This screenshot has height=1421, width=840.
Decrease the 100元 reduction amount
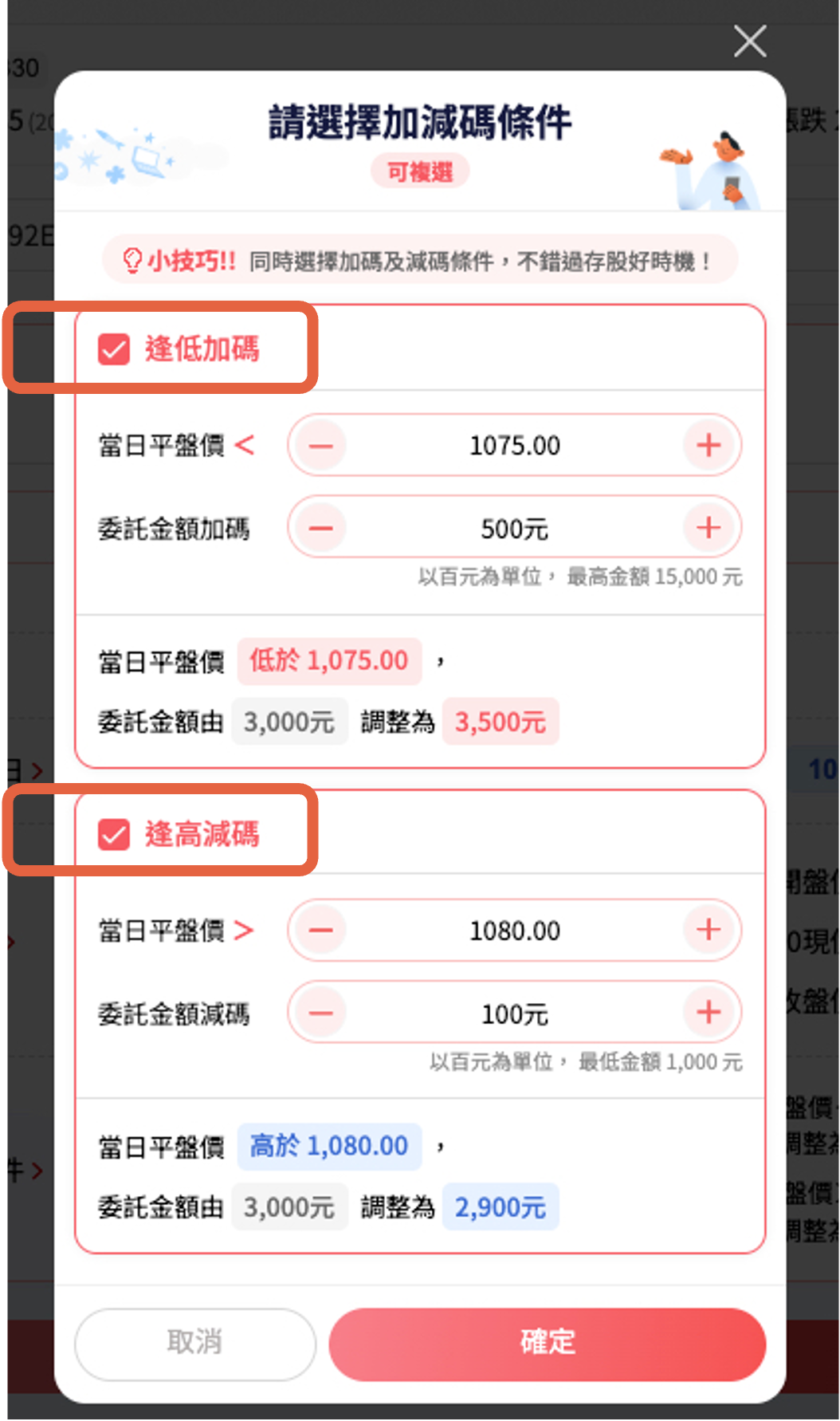[x=321, y=1013]
